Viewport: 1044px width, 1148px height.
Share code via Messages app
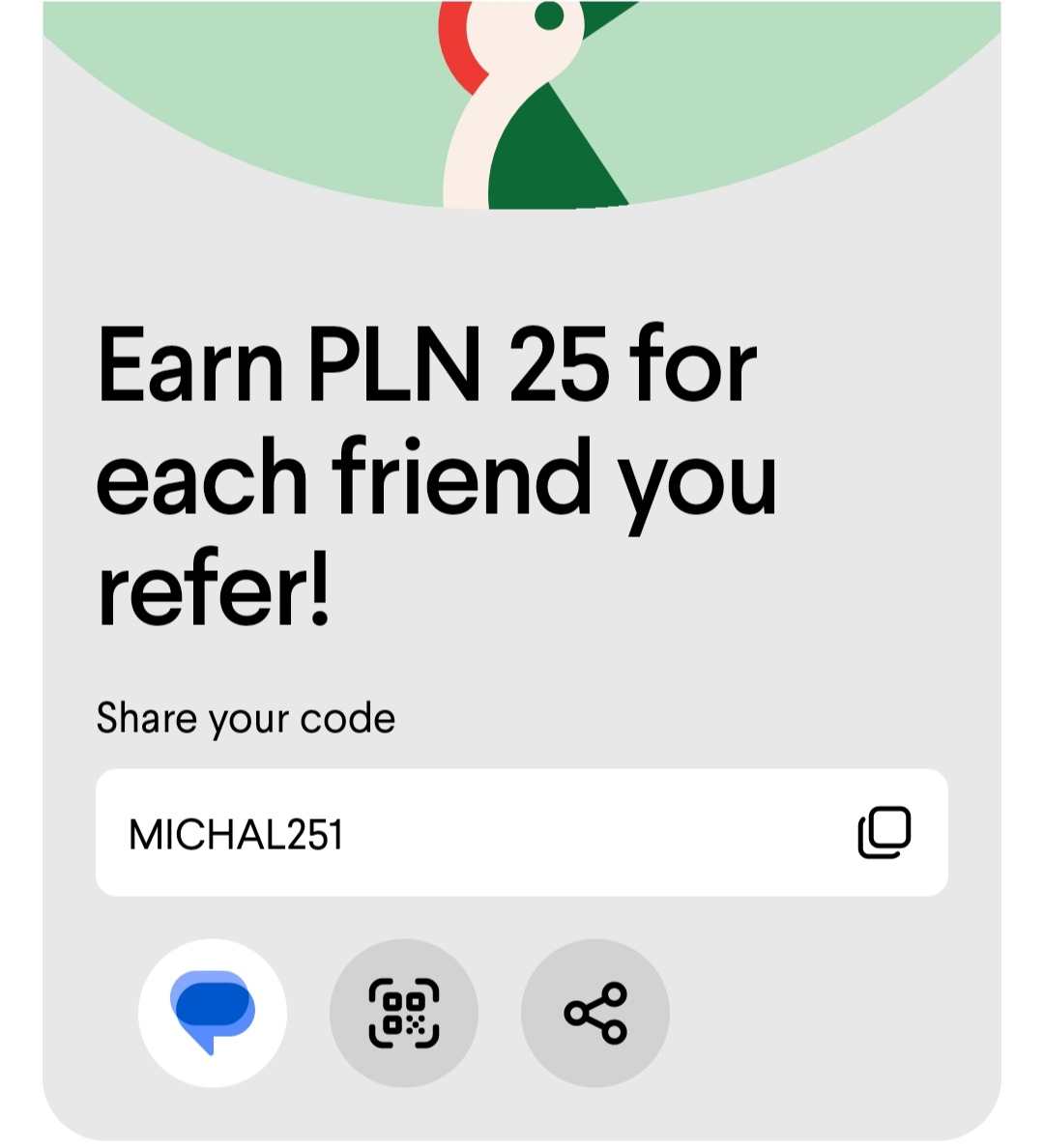[x=213, y=1013]
